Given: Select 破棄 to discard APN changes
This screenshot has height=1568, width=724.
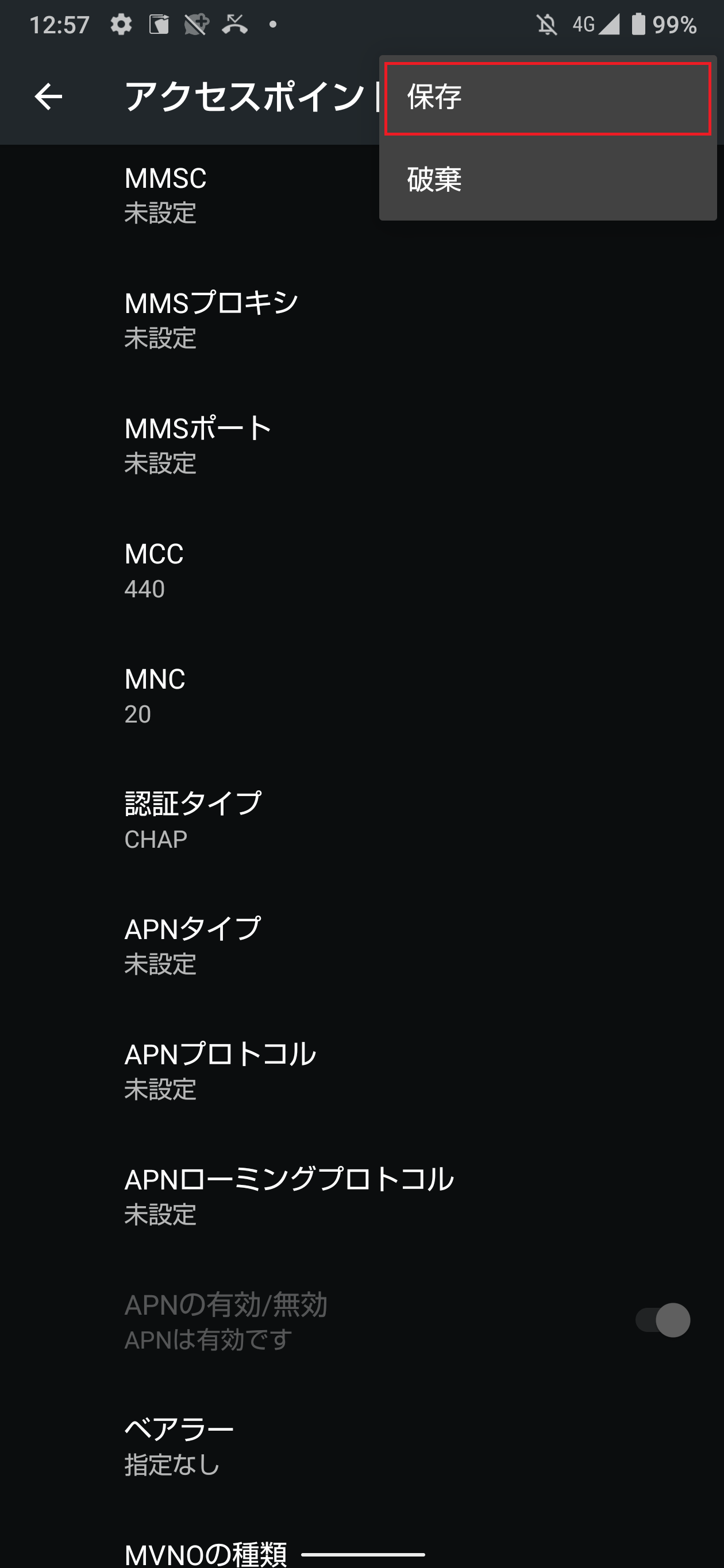Looking at the screenshot, I should [x=547, y=180].
